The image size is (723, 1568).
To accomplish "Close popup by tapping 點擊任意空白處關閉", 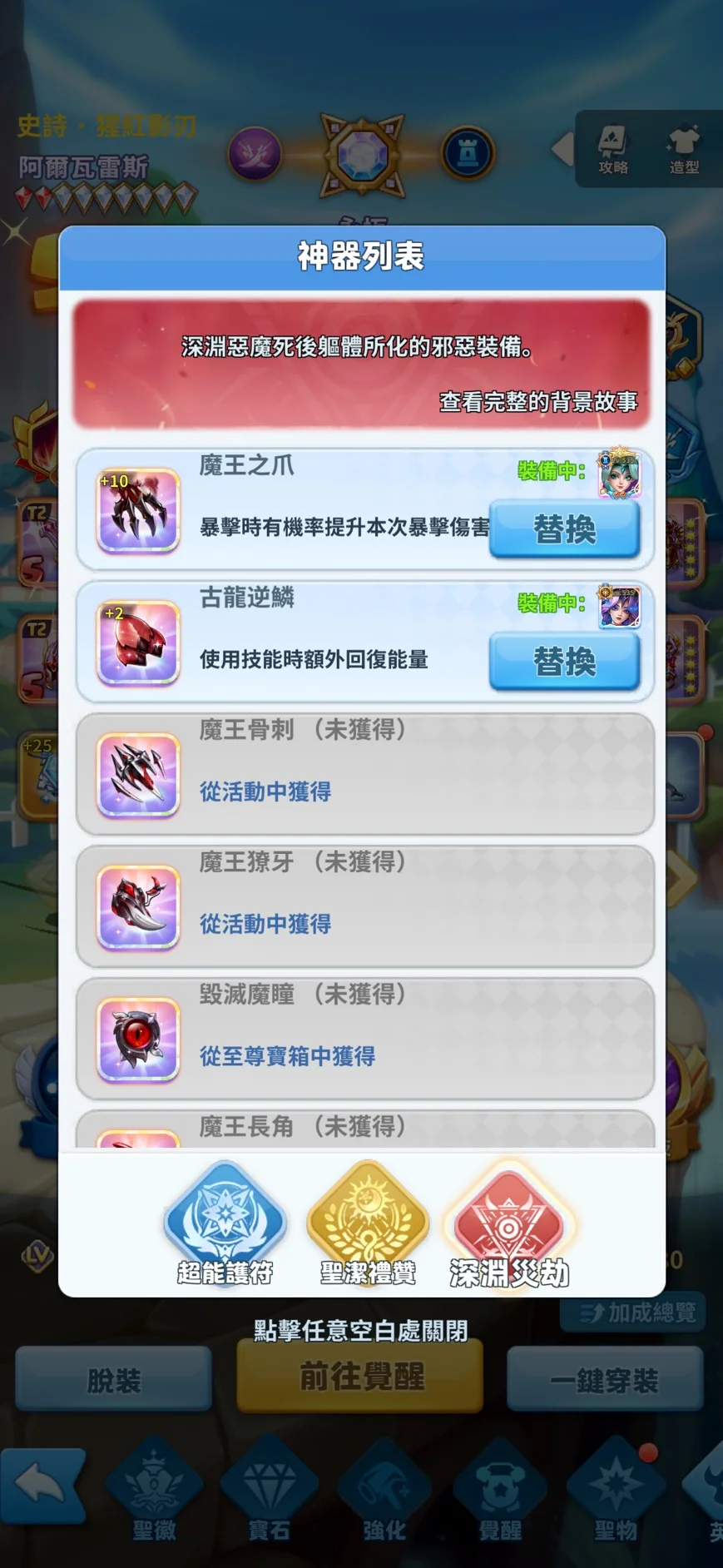I will click(360, 1330).
